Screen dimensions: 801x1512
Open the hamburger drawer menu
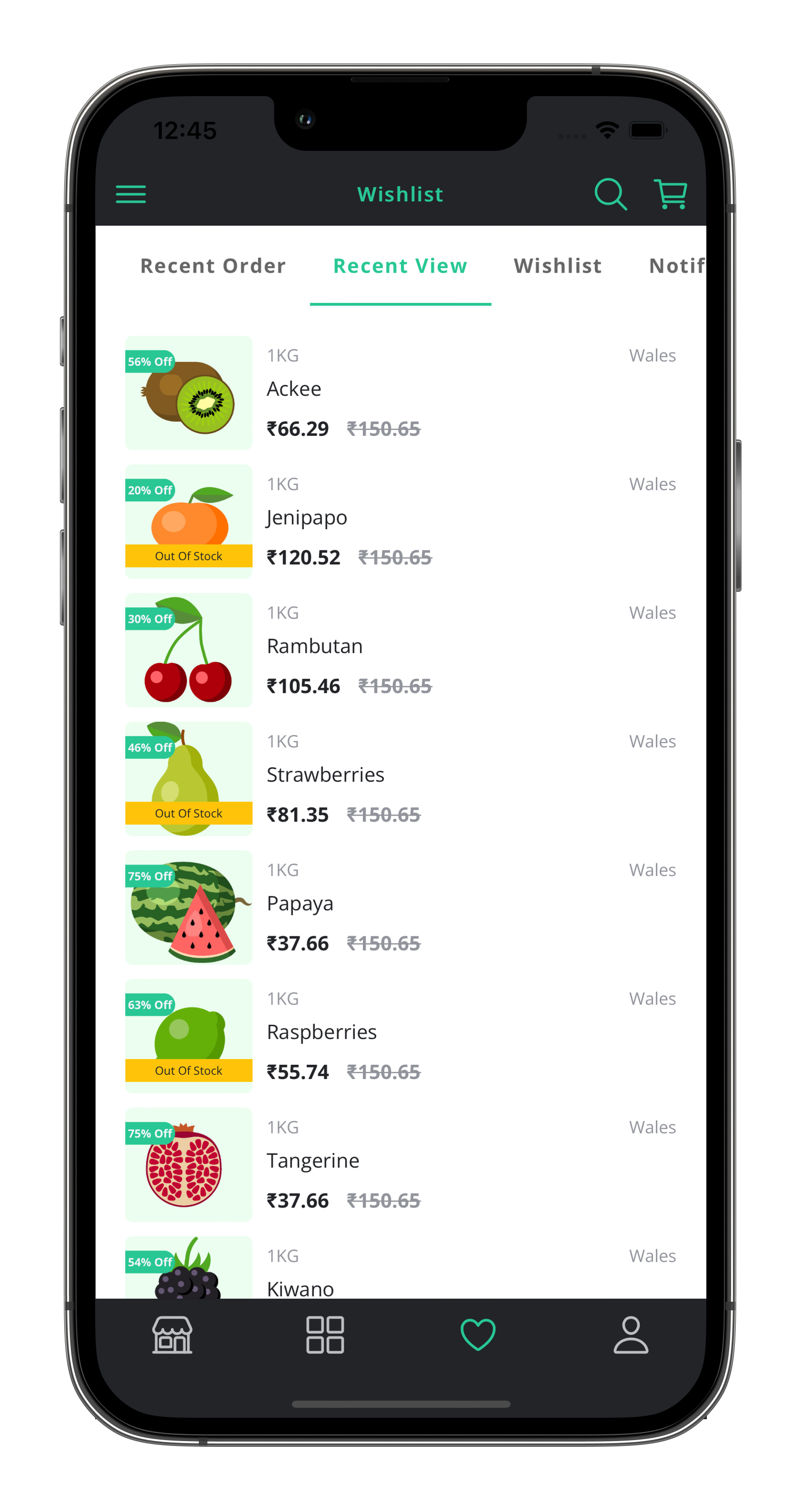click(x=130, y=194)
